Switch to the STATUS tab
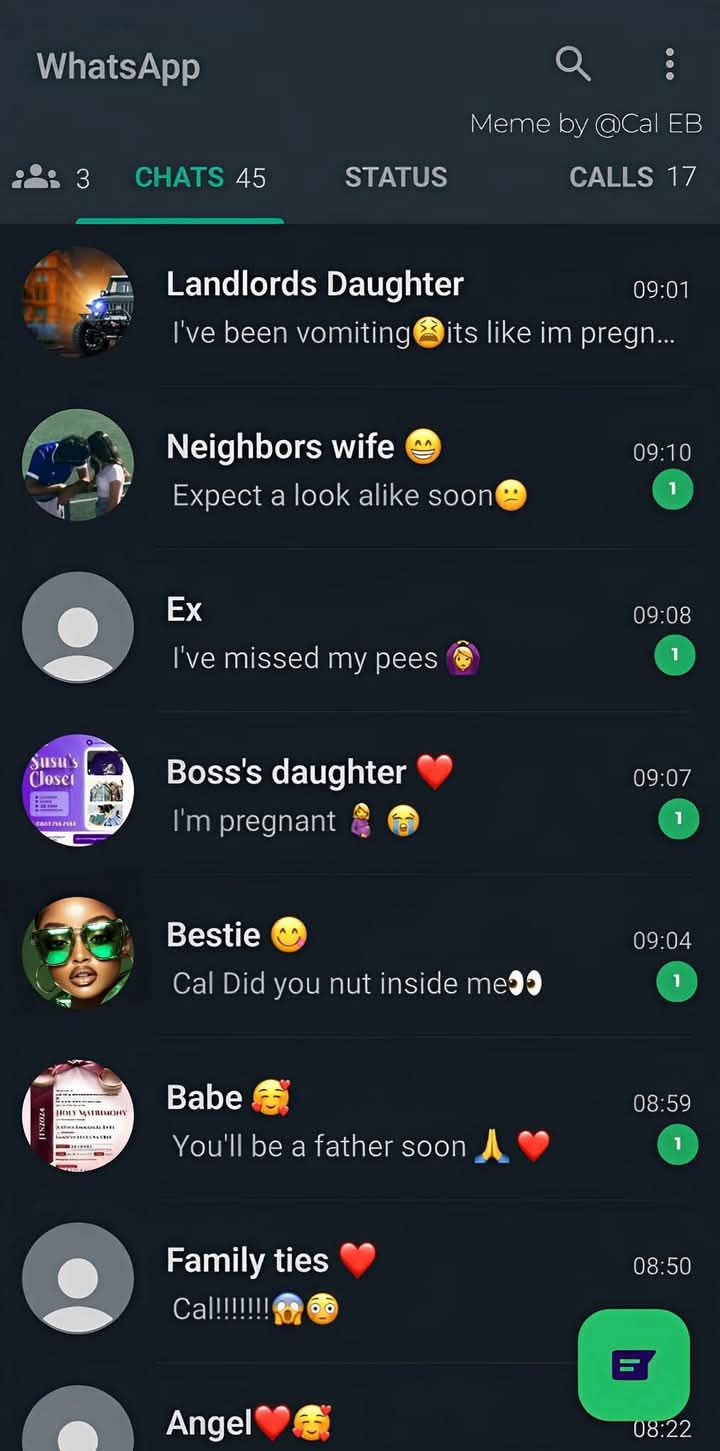Image resolution: width=720 pixels, height=1451 pixels. (x=396, y=178)
